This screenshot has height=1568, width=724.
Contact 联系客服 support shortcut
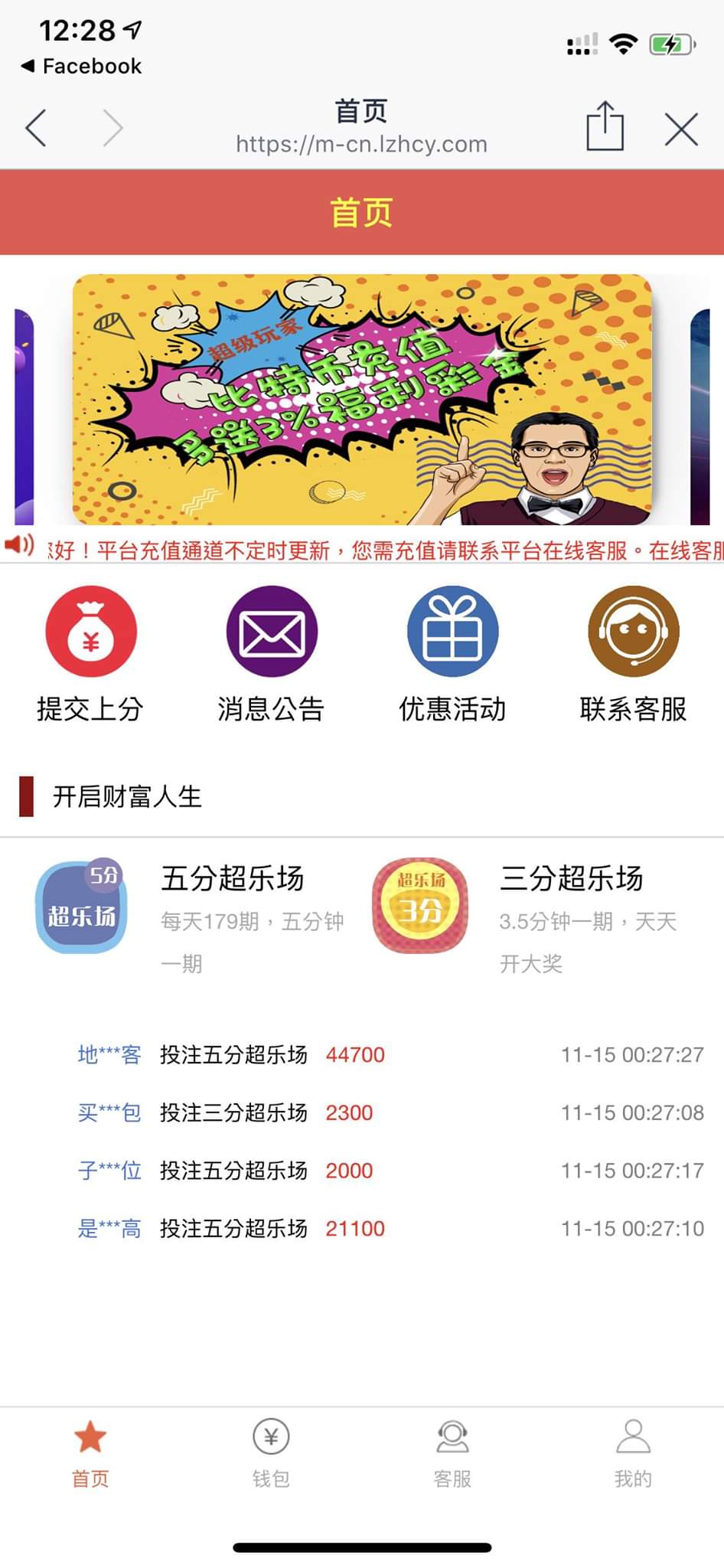coord(633,655)
